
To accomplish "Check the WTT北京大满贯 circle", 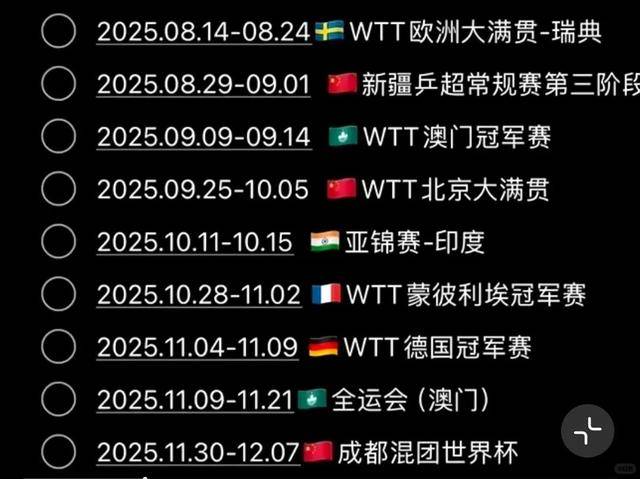I will tap(59, 188).
